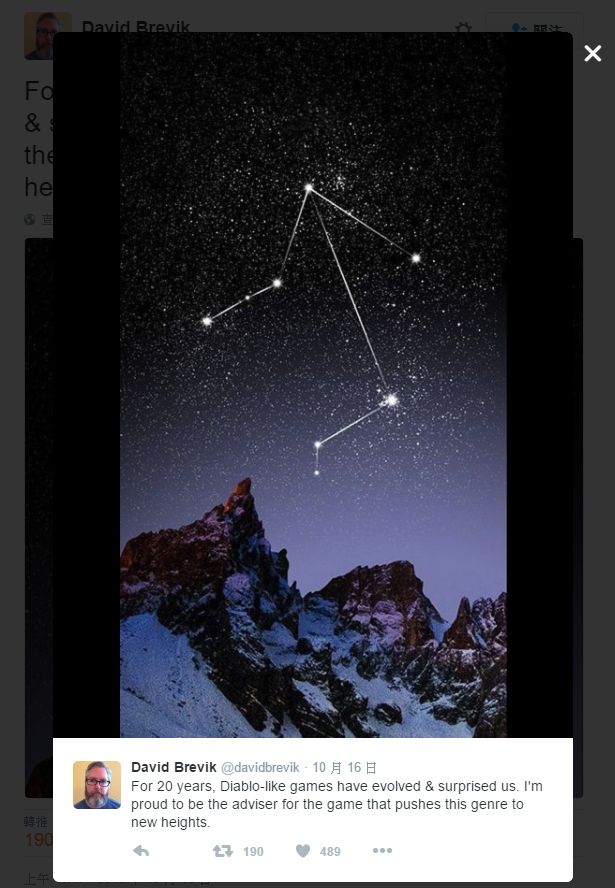Open the tweet's more options menu
The height and width of the screenshot is (888, 615).
point(382,851)
